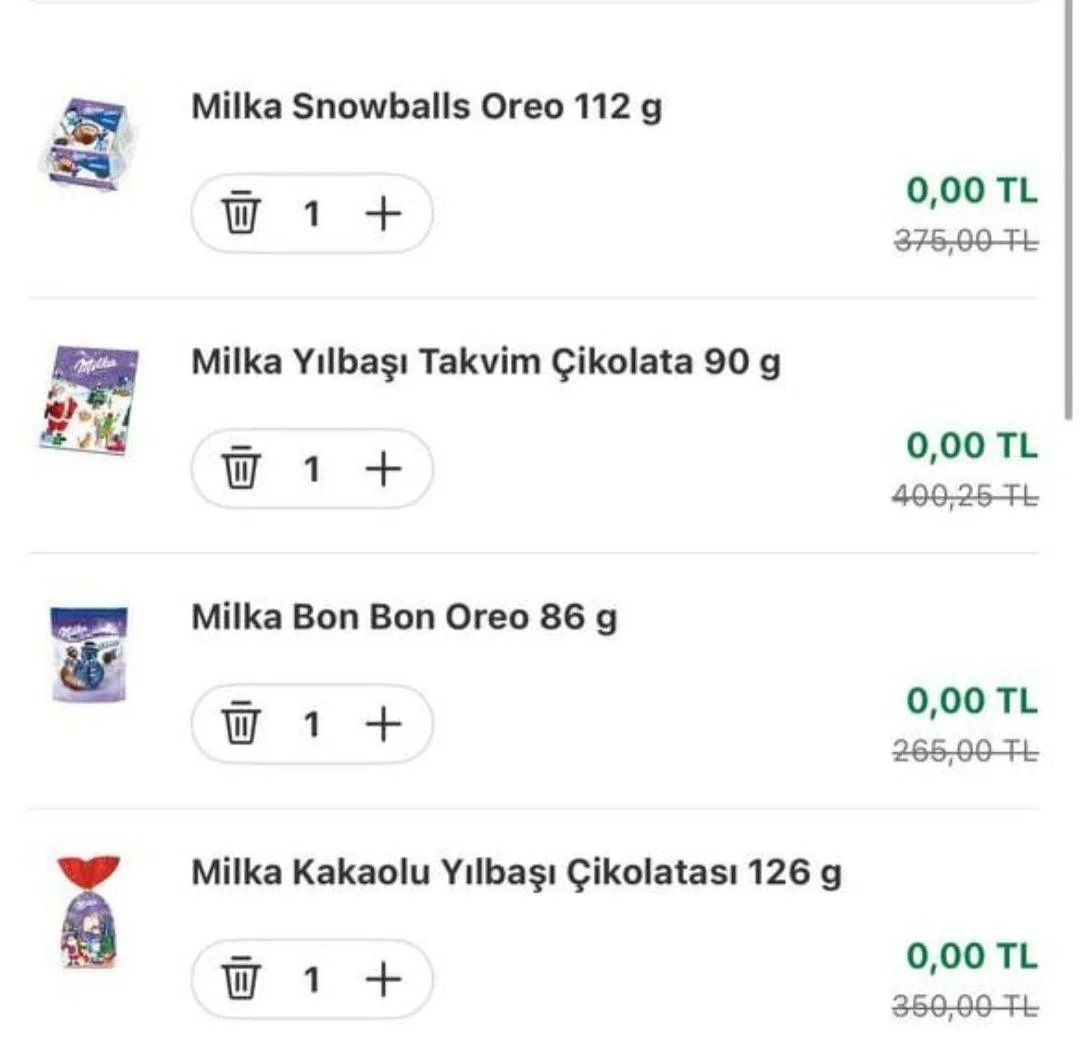This screenshot has width=1080, height=1056.
Task: Delete Milka Kakaolu Yılbaşı Çikolatası from cart
Action: point(241,978)
